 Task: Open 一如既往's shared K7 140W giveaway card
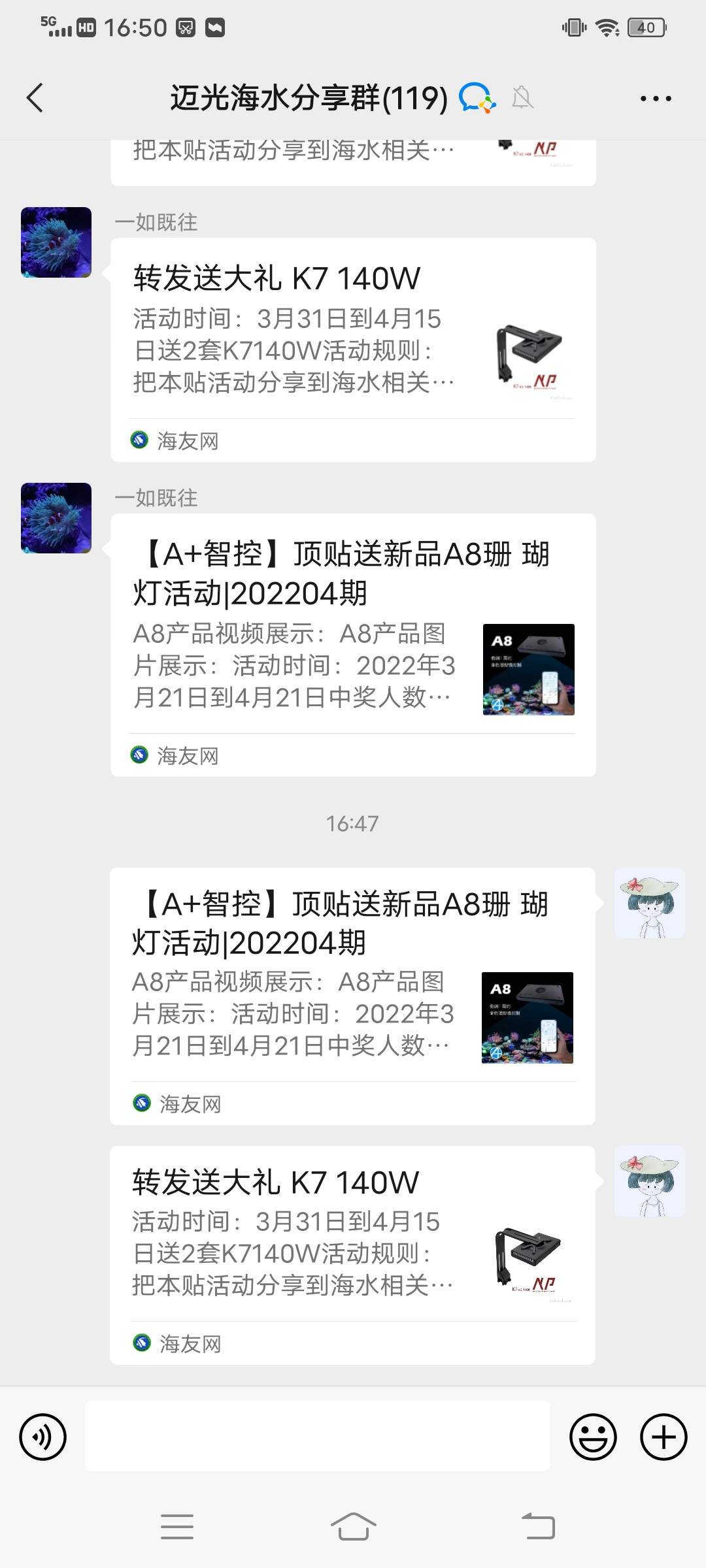point(353,350)
